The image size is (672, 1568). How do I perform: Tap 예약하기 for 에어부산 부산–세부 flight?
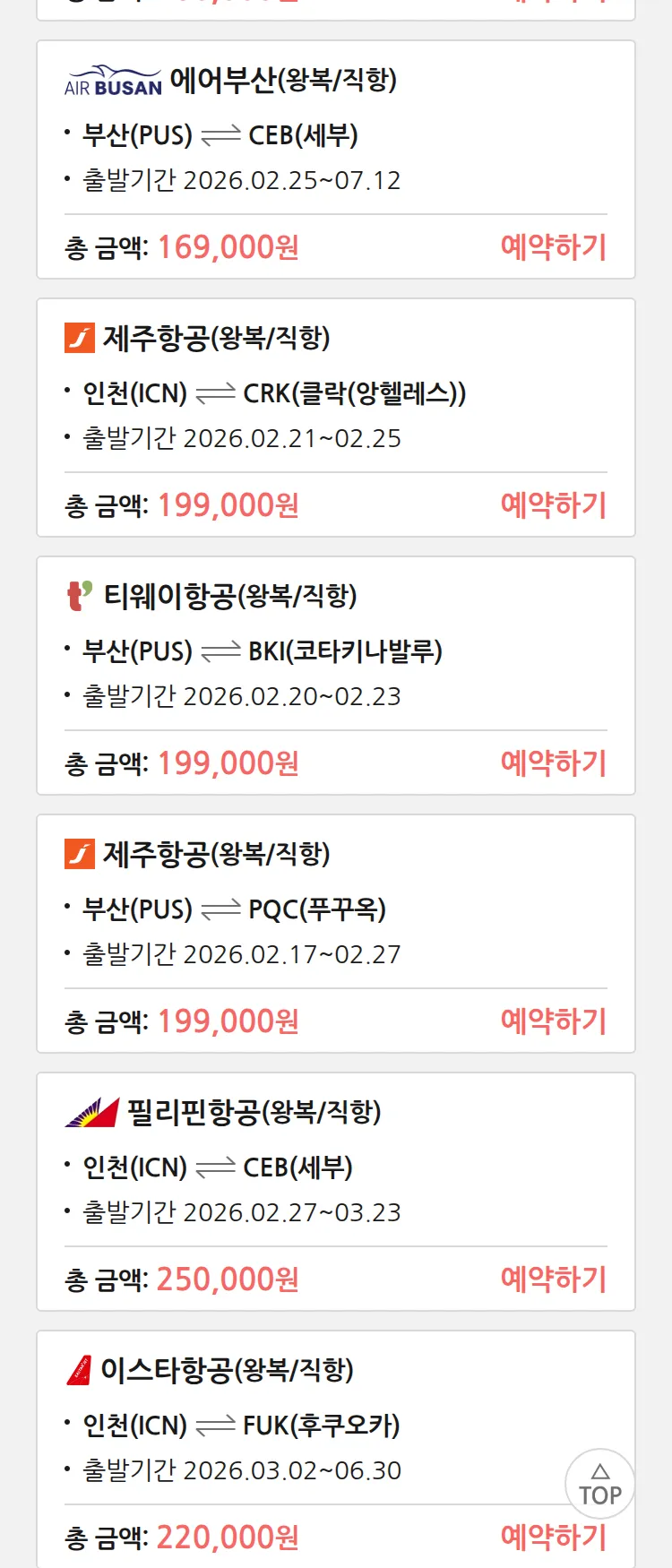click(553, 247)
